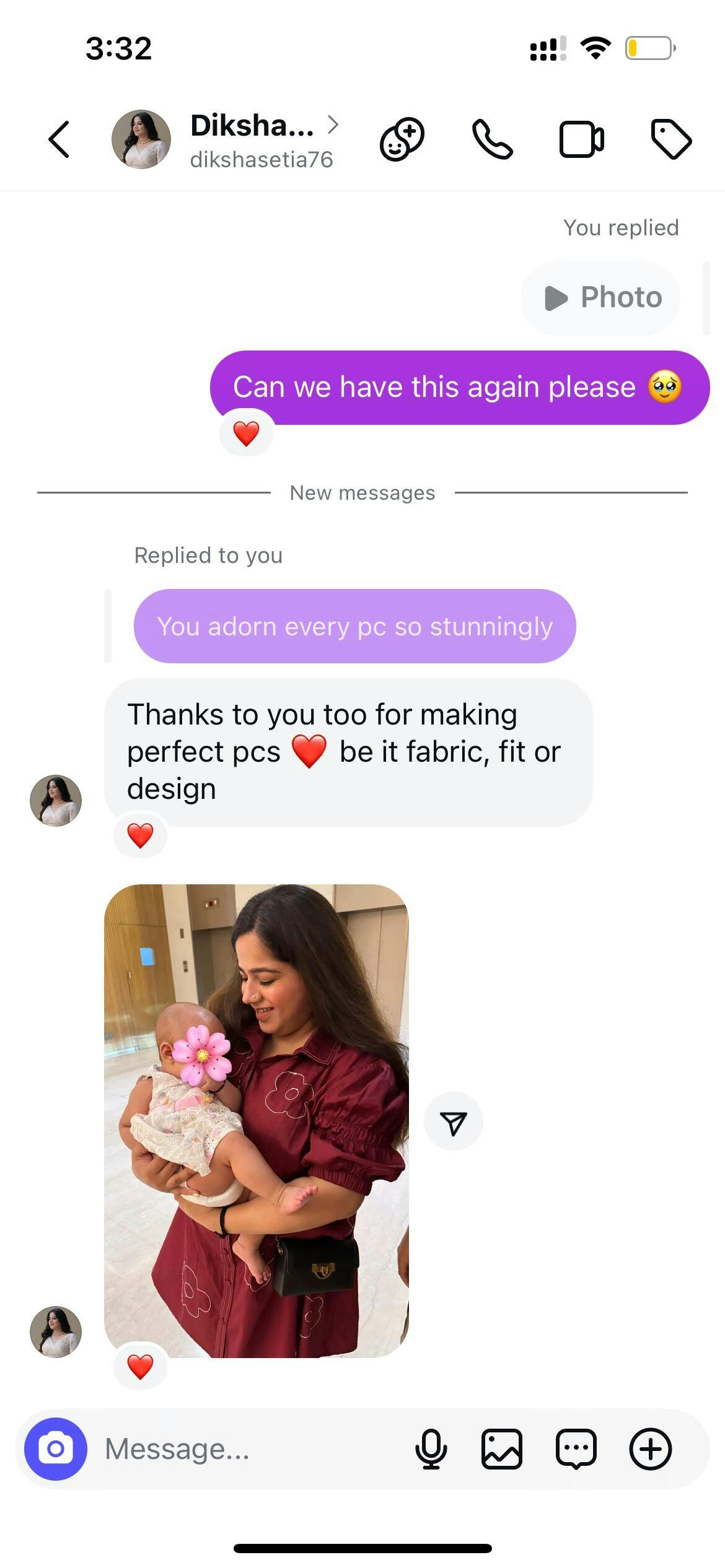Jump to quoted 'You adorn every pc' message
Image resolution: width=725 pixels, height=1568 pixels.
coord(354,626)
